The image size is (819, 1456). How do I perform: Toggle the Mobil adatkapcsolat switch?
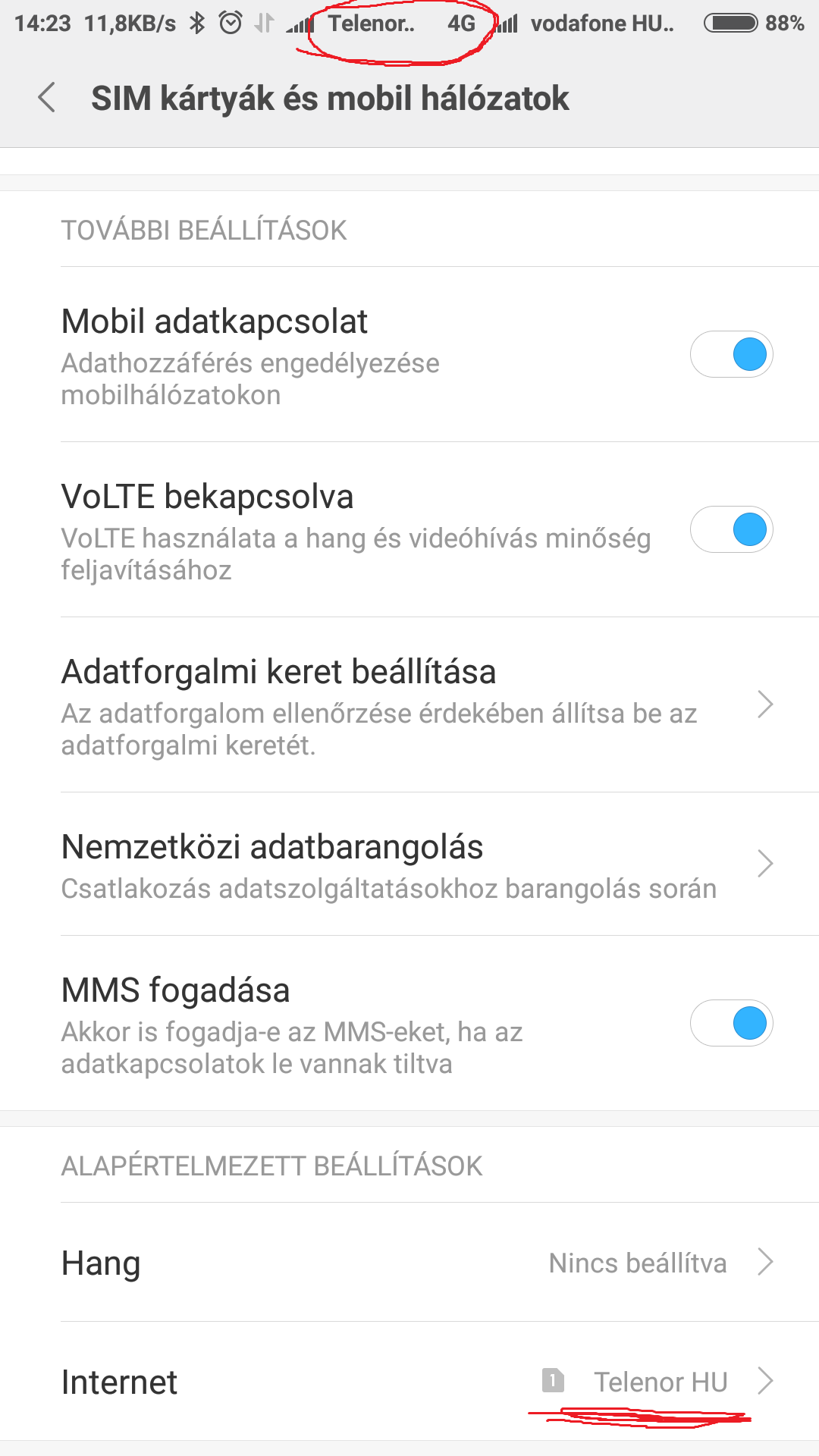(731, 354)
